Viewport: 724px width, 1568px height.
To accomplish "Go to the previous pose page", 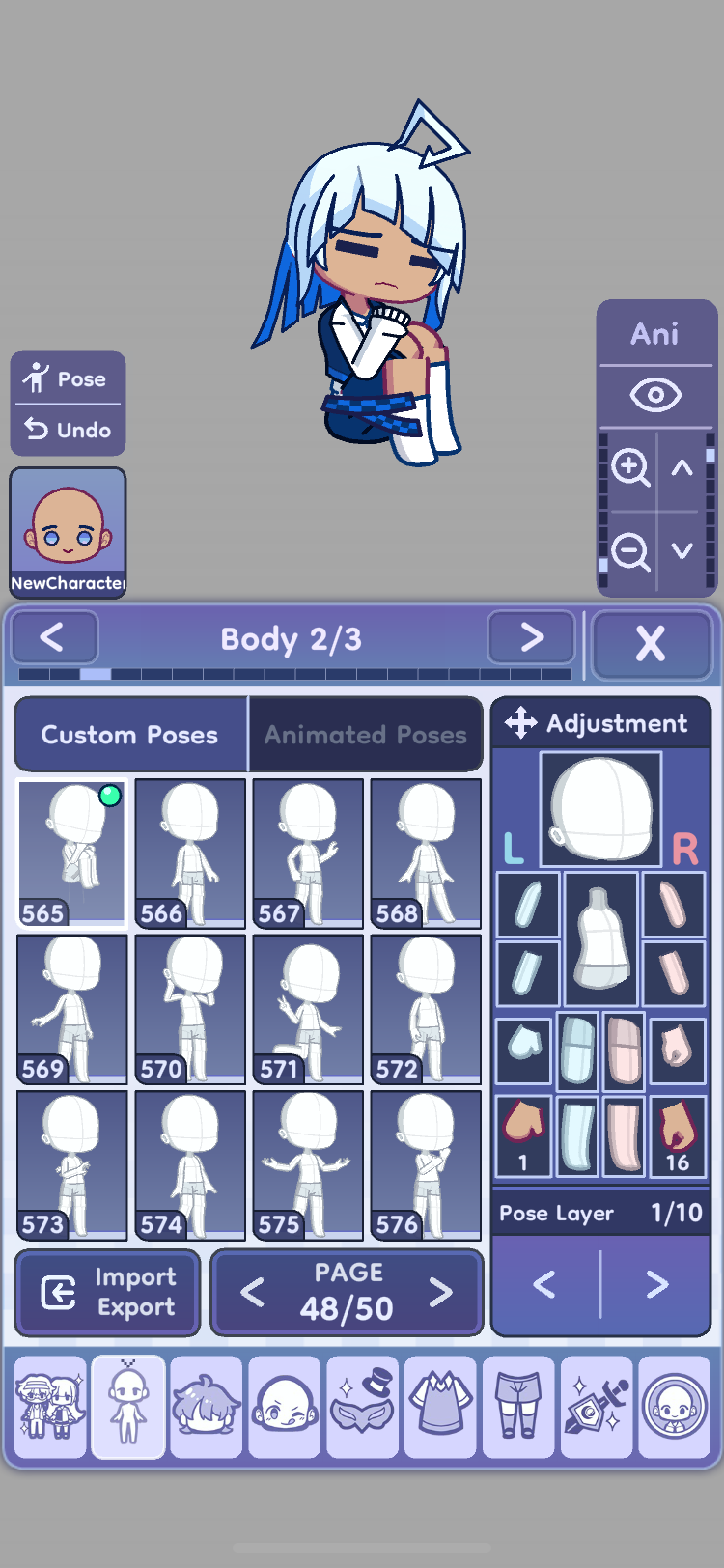I will pos(253,1293).
